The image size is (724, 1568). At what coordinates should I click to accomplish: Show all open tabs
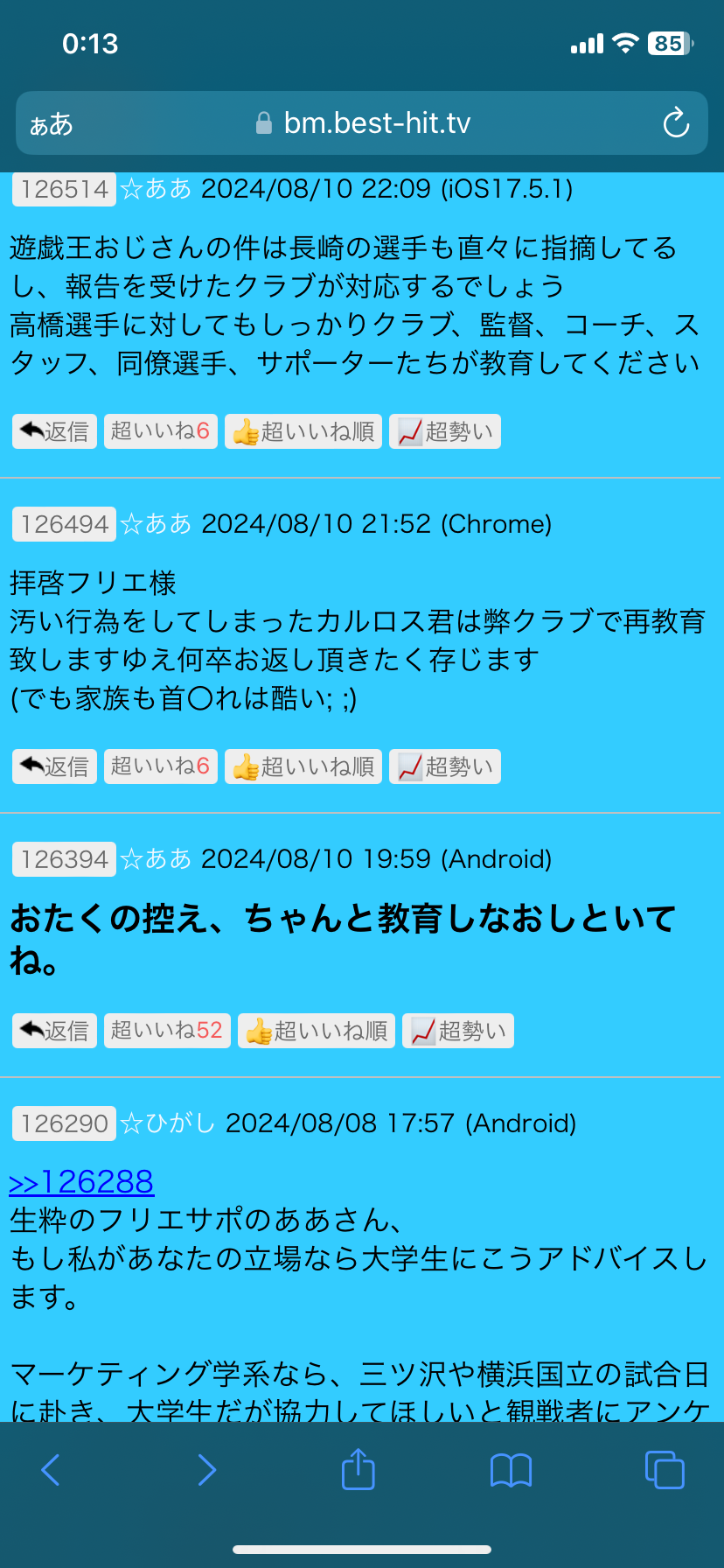[665, 1469]
